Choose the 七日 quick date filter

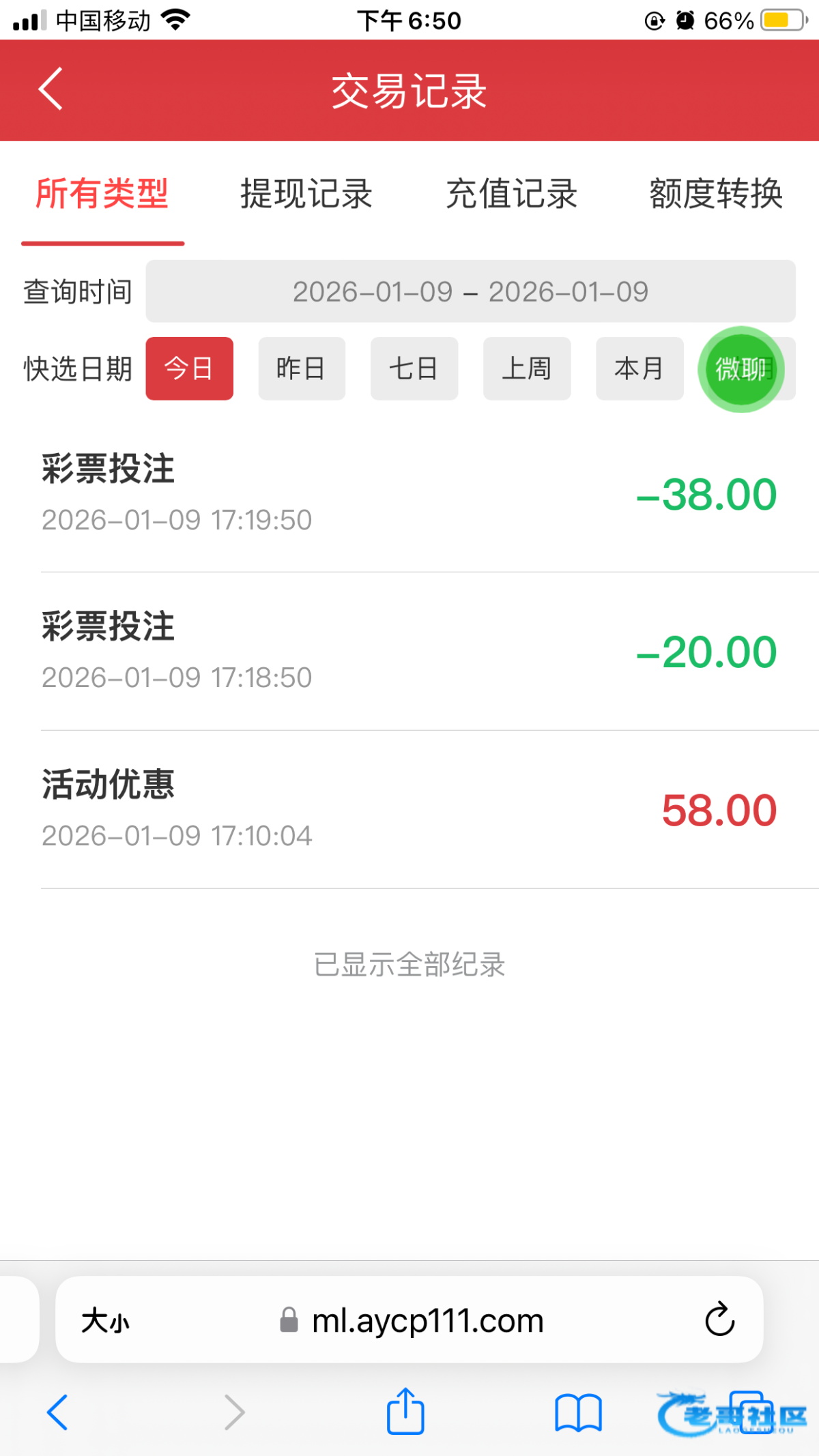(x=414, y=368)
